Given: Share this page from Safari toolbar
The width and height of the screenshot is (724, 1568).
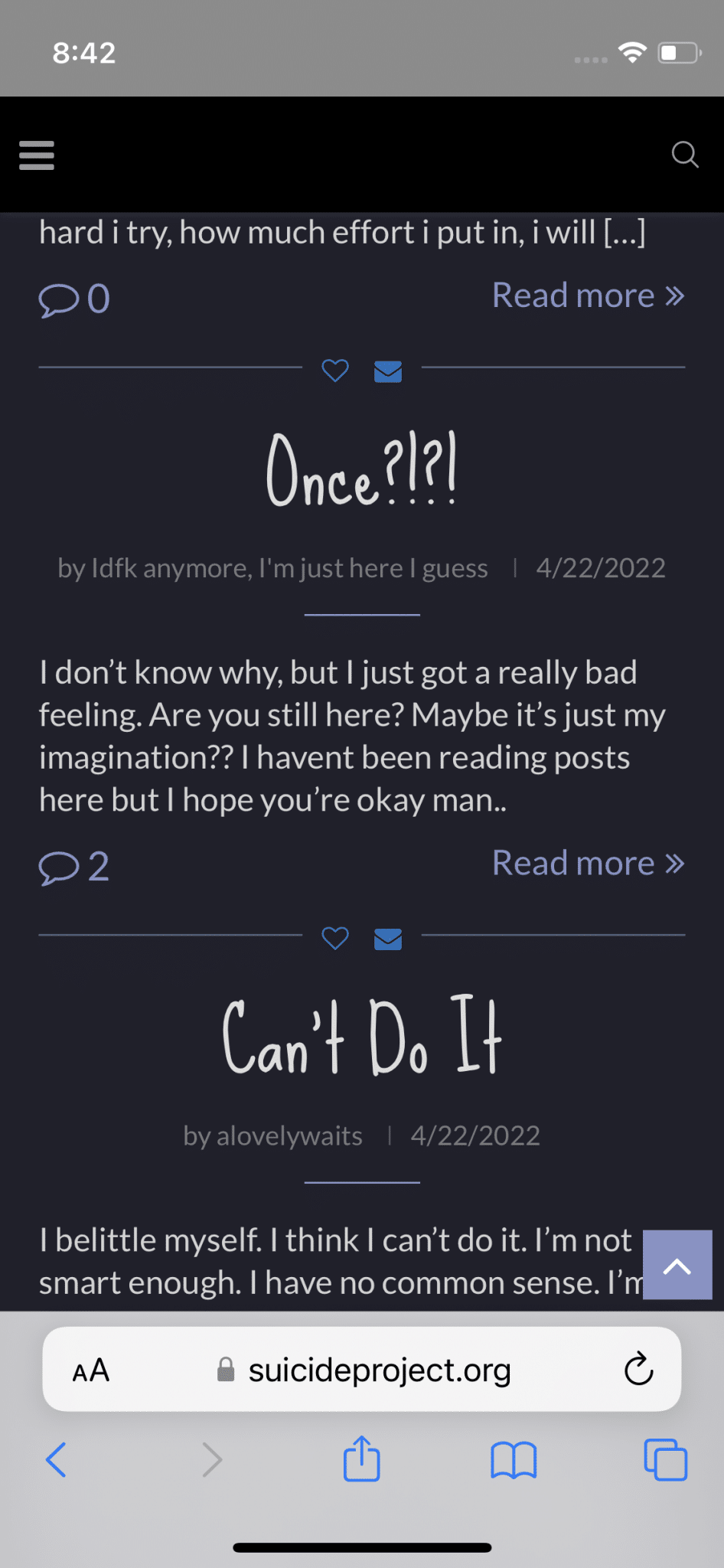Looking at the screenshot, I should (361, 1460).
